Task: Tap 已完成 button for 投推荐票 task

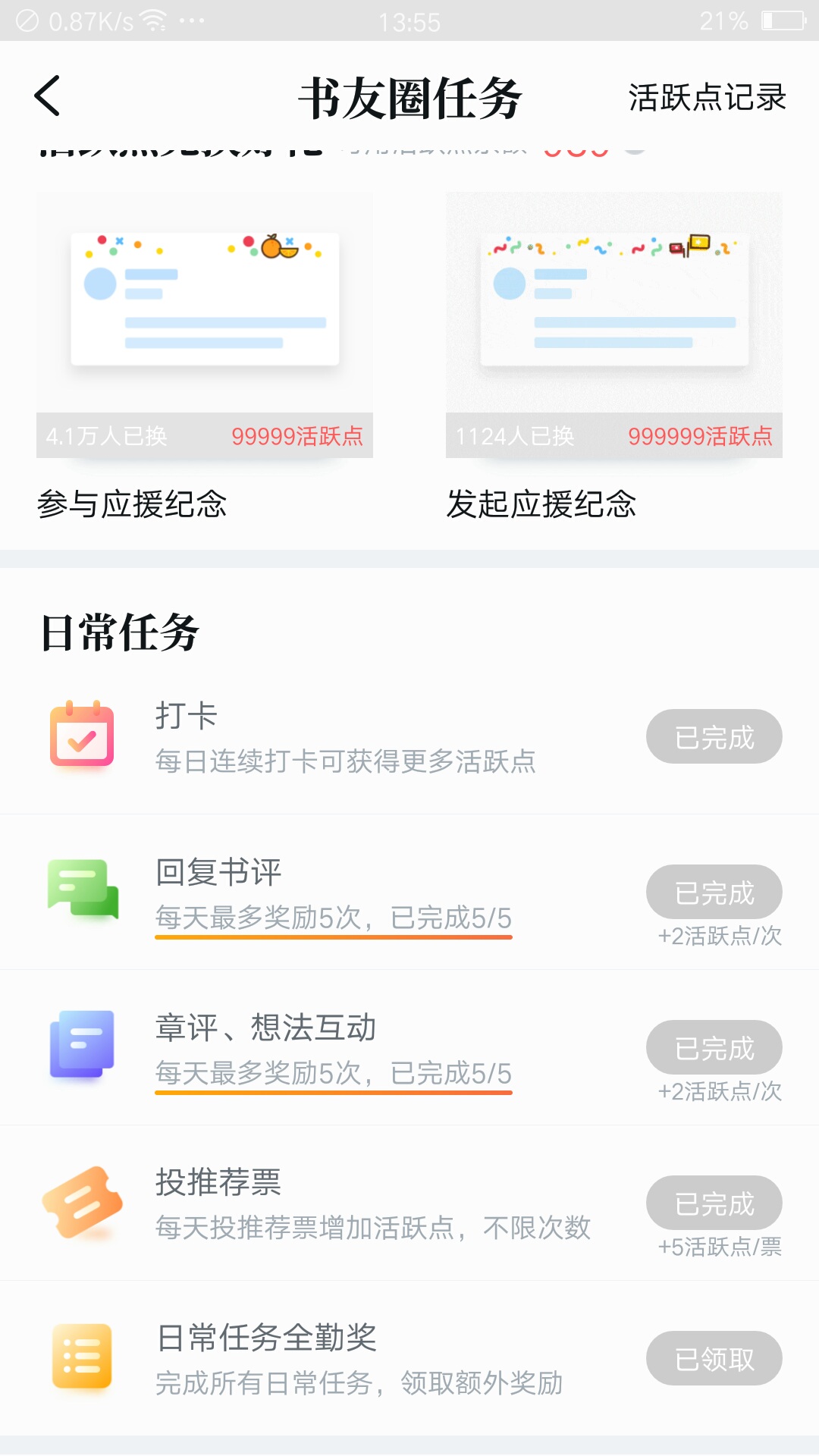Action: (714, 1203)
